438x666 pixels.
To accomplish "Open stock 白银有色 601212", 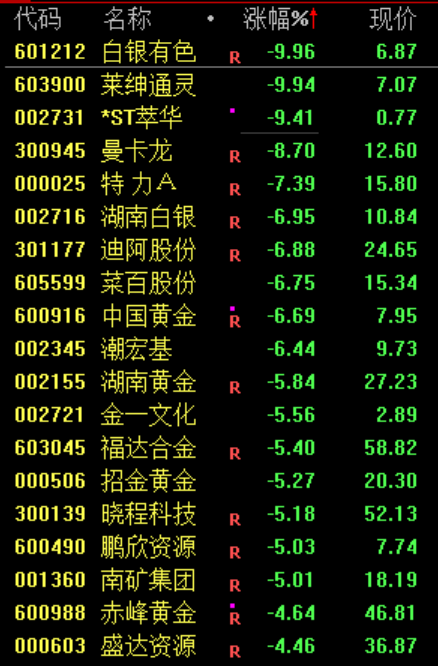I will [x=219, y=52].
